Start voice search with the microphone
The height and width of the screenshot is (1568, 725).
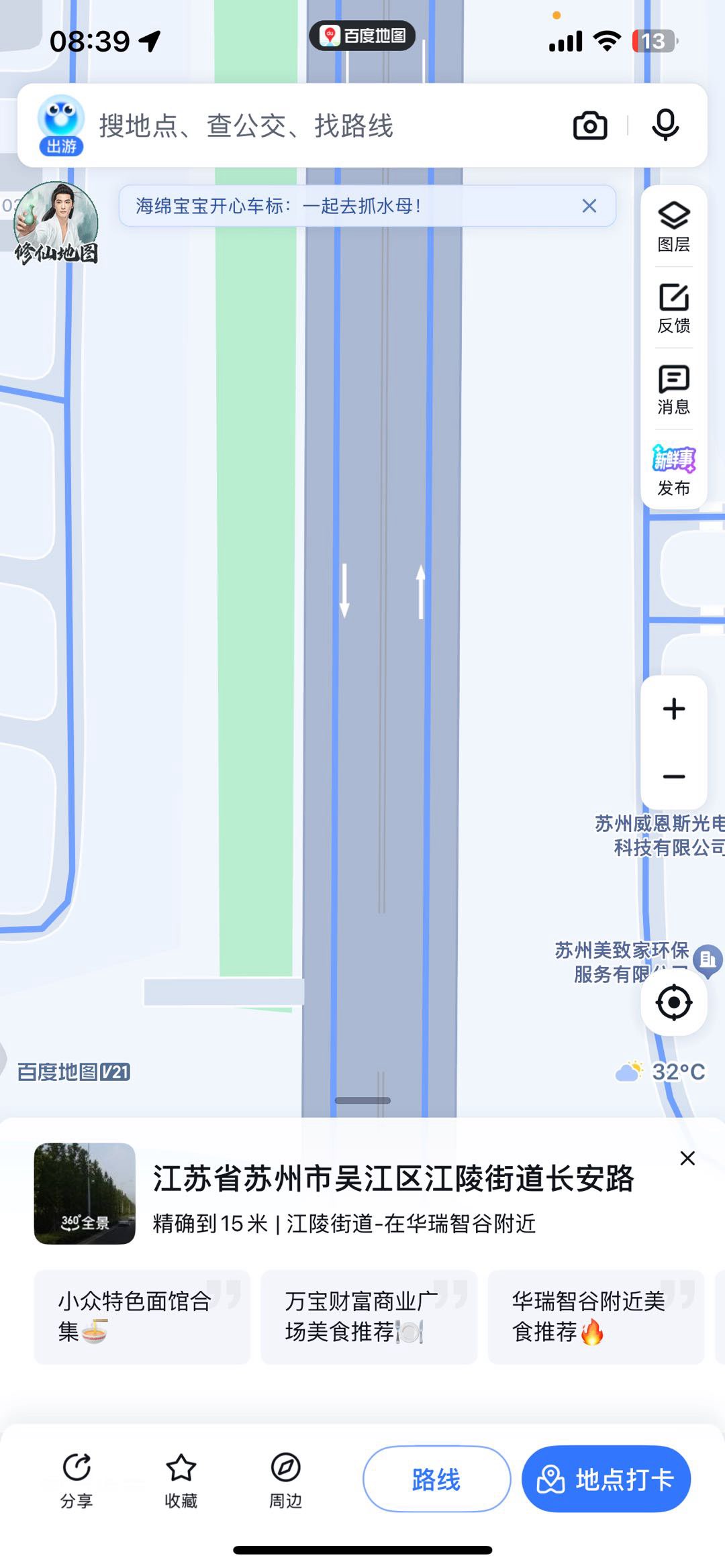click(665, 125)
